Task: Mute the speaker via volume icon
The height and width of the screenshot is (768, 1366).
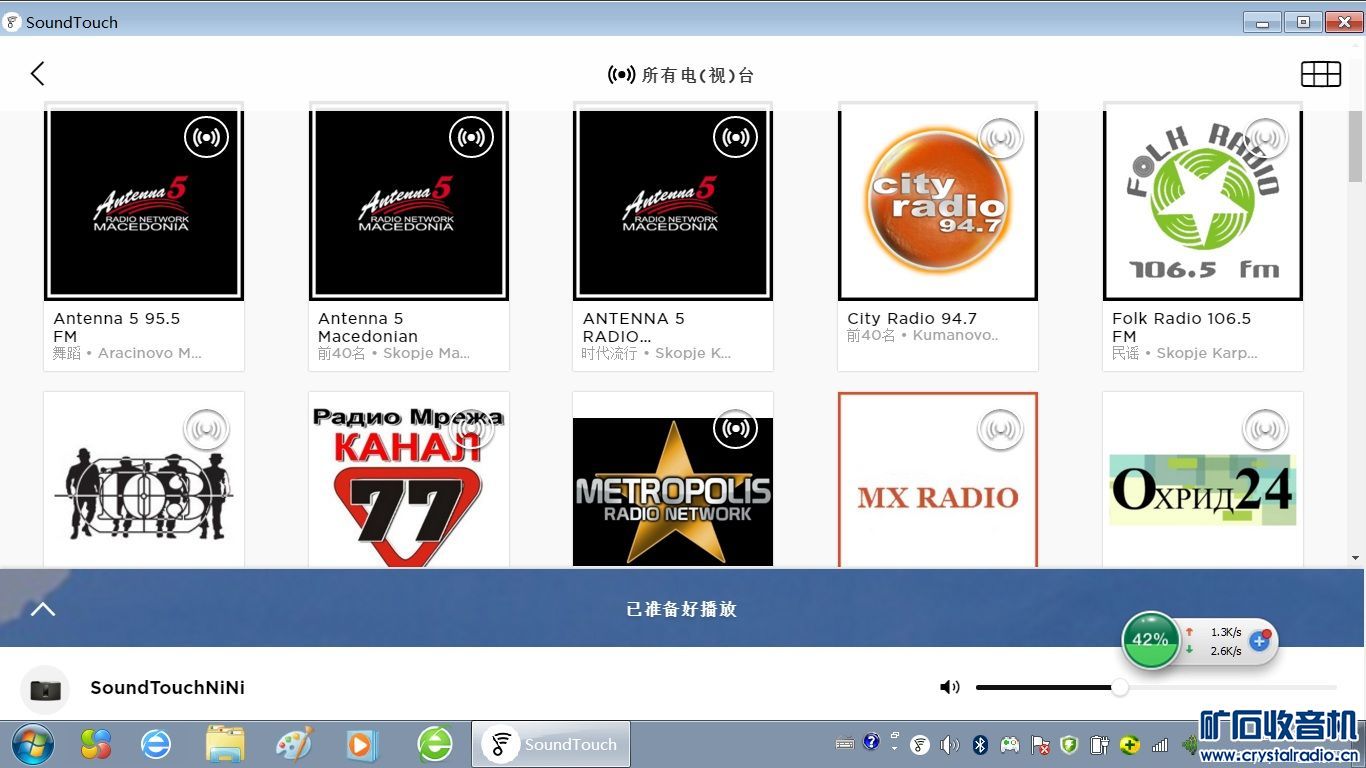Action: pos(949,687)
